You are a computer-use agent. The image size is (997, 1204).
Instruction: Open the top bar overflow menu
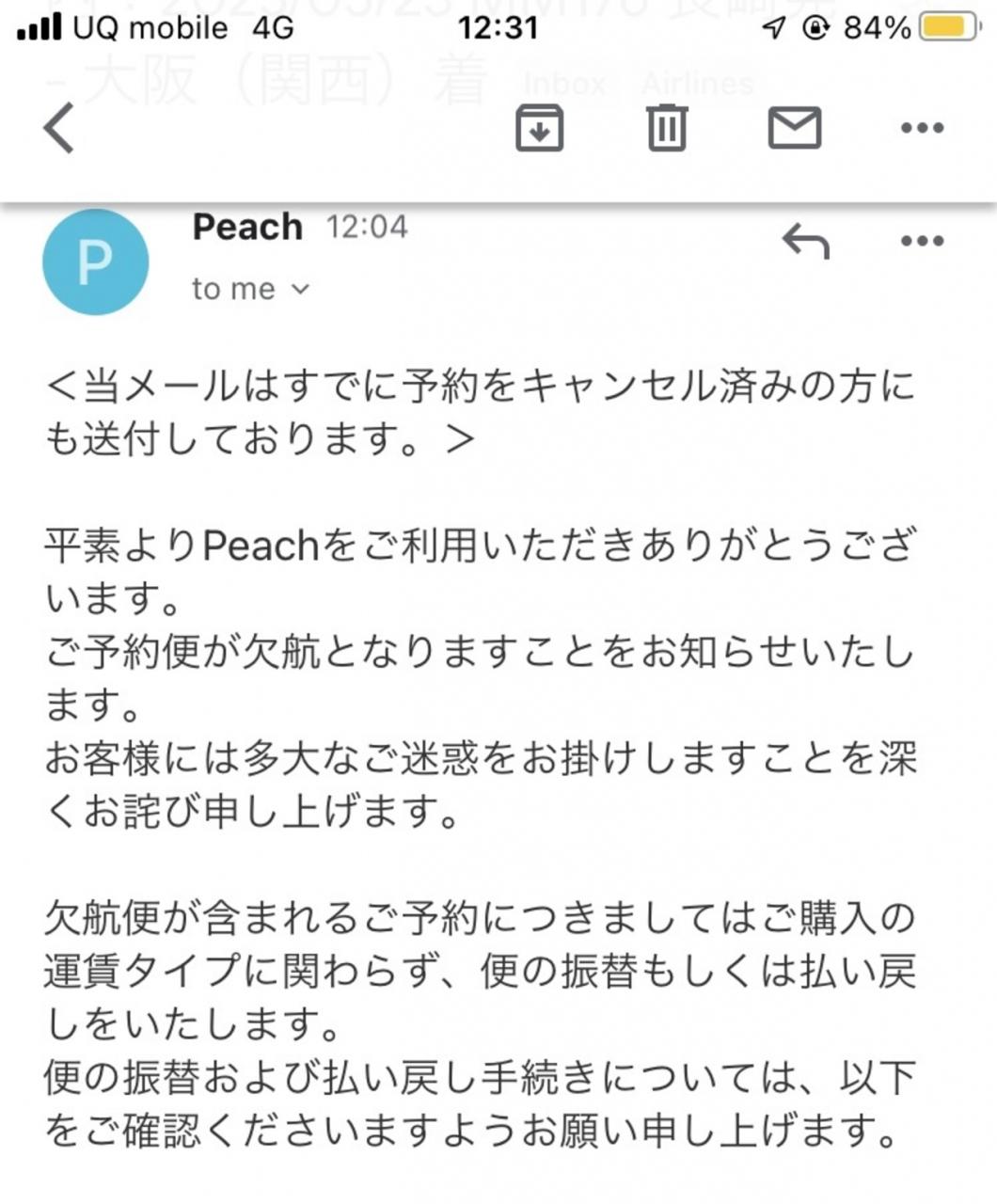pos(922,128)
